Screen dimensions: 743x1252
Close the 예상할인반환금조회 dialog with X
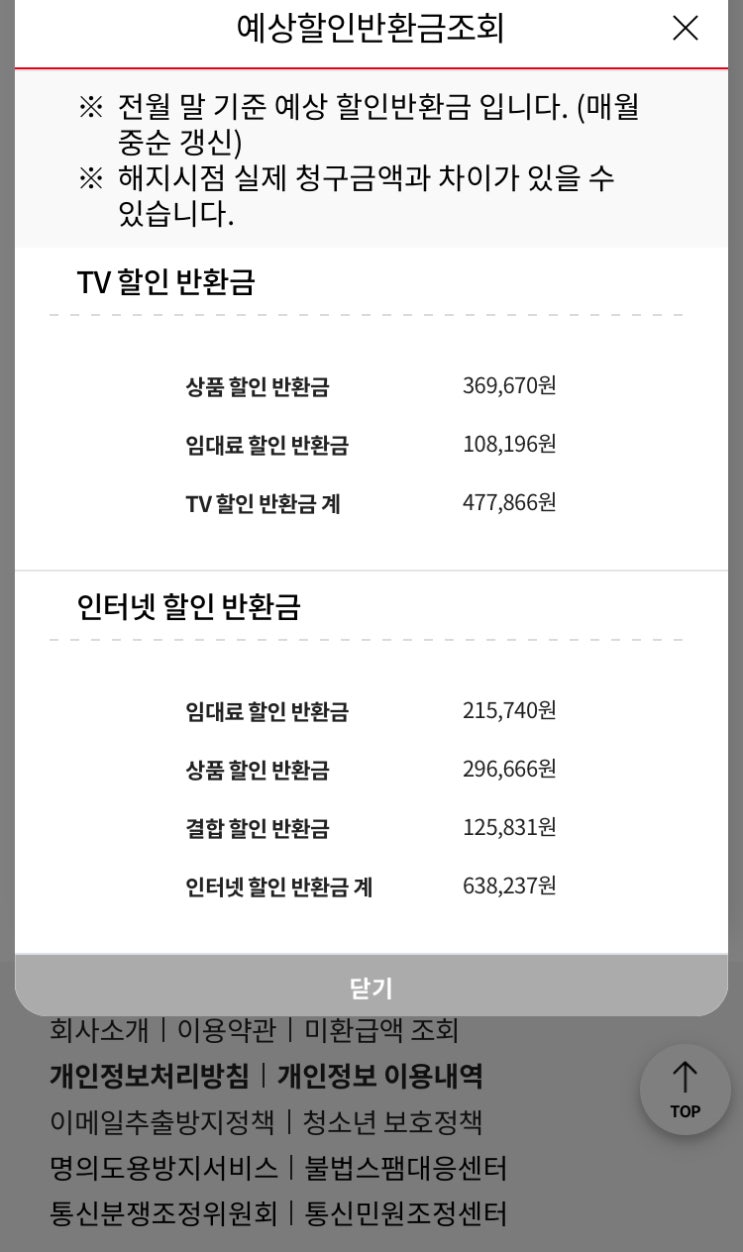685,28
